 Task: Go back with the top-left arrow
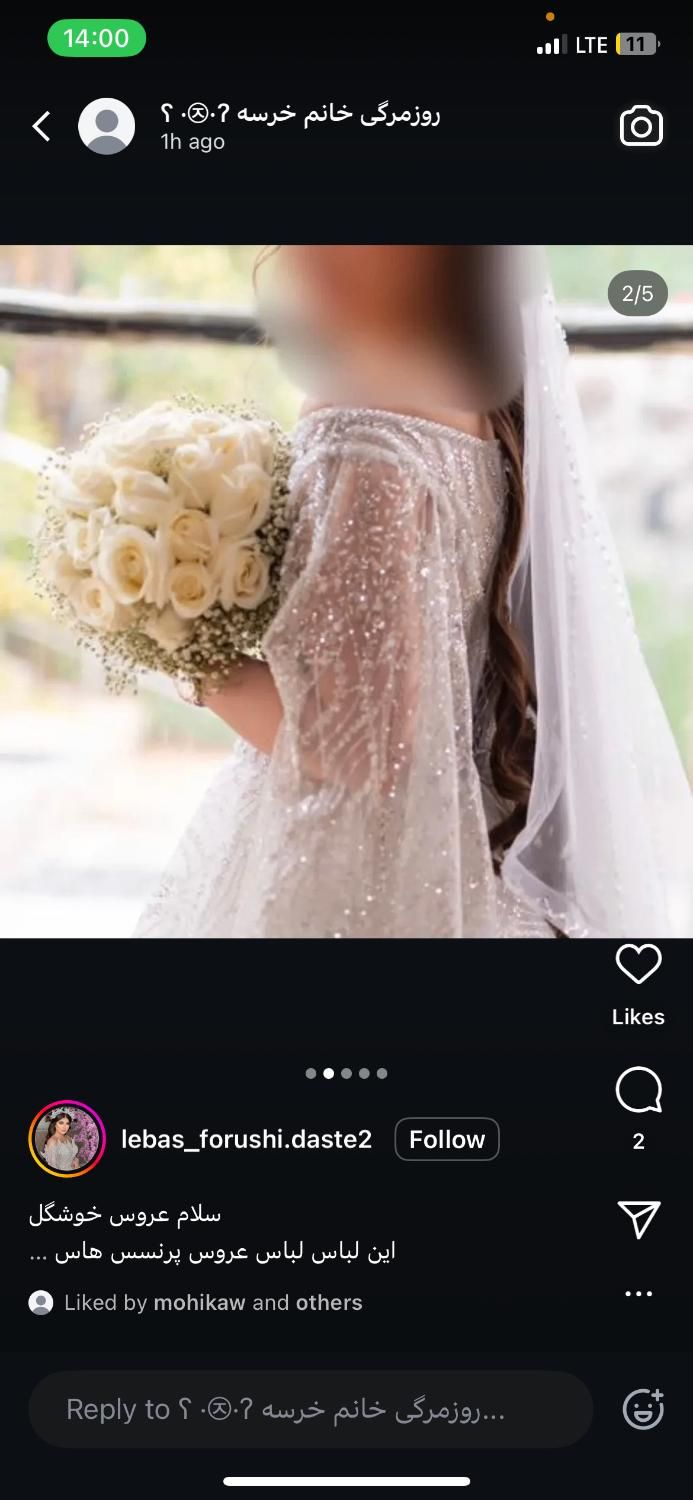(41, 127)
